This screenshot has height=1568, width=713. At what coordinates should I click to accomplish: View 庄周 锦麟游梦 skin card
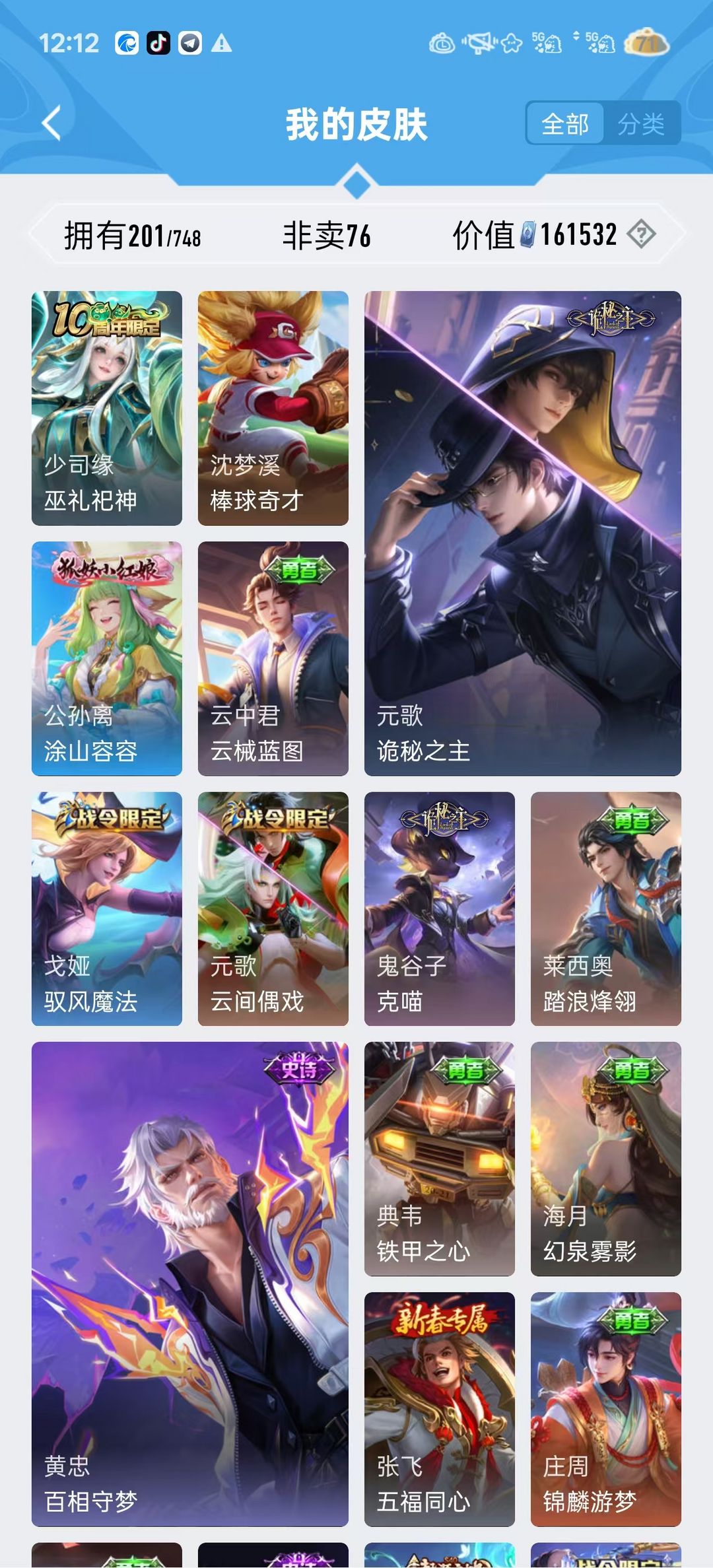click(606, 1409)
